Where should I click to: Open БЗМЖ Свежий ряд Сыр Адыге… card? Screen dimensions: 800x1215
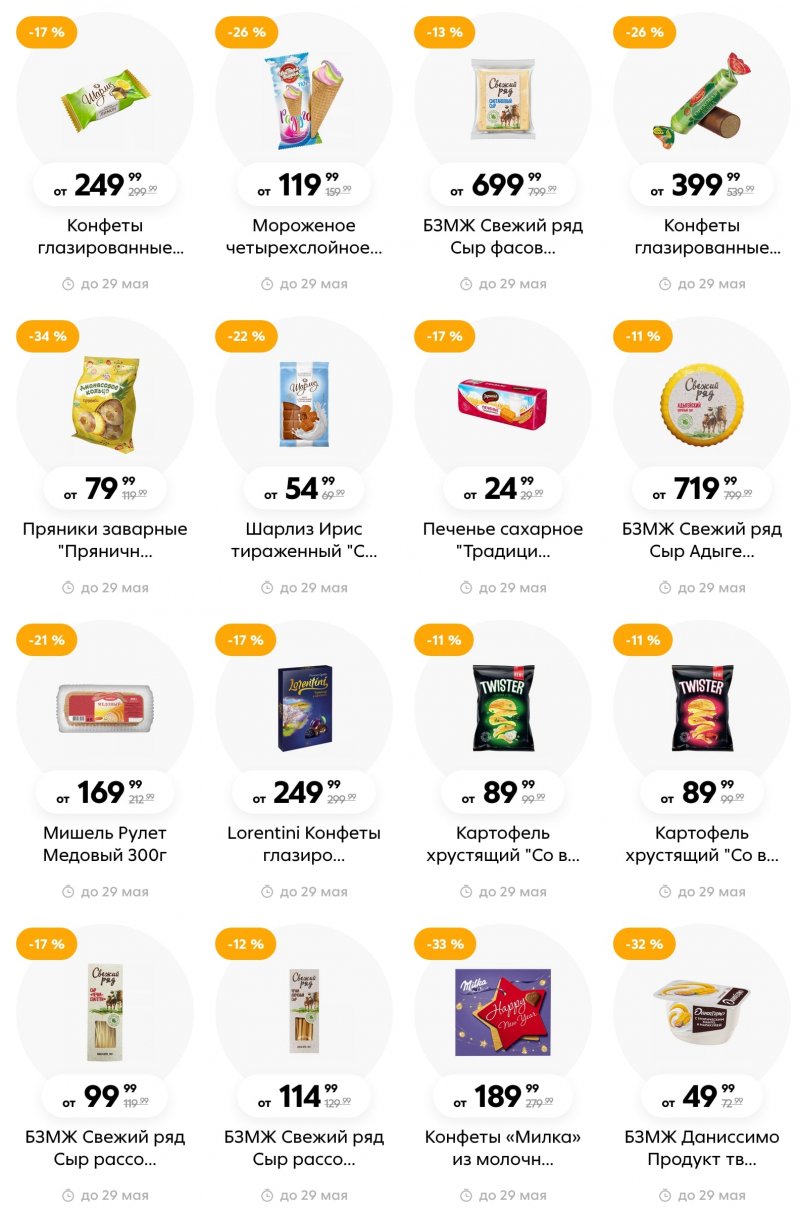tap(701, 540)
